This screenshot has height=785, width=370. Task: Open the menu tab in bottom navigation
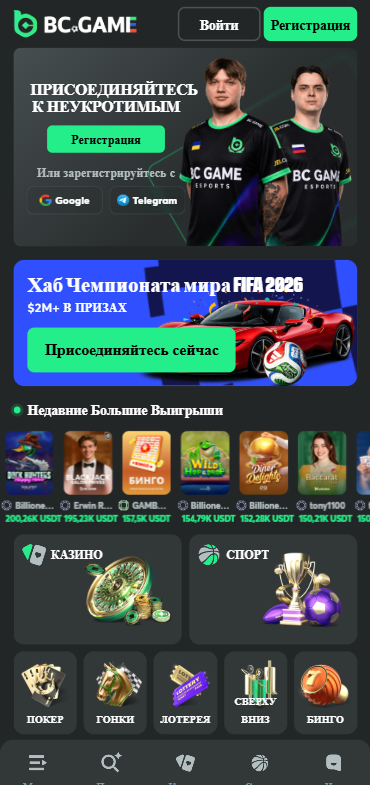click(x=37, y=763)
